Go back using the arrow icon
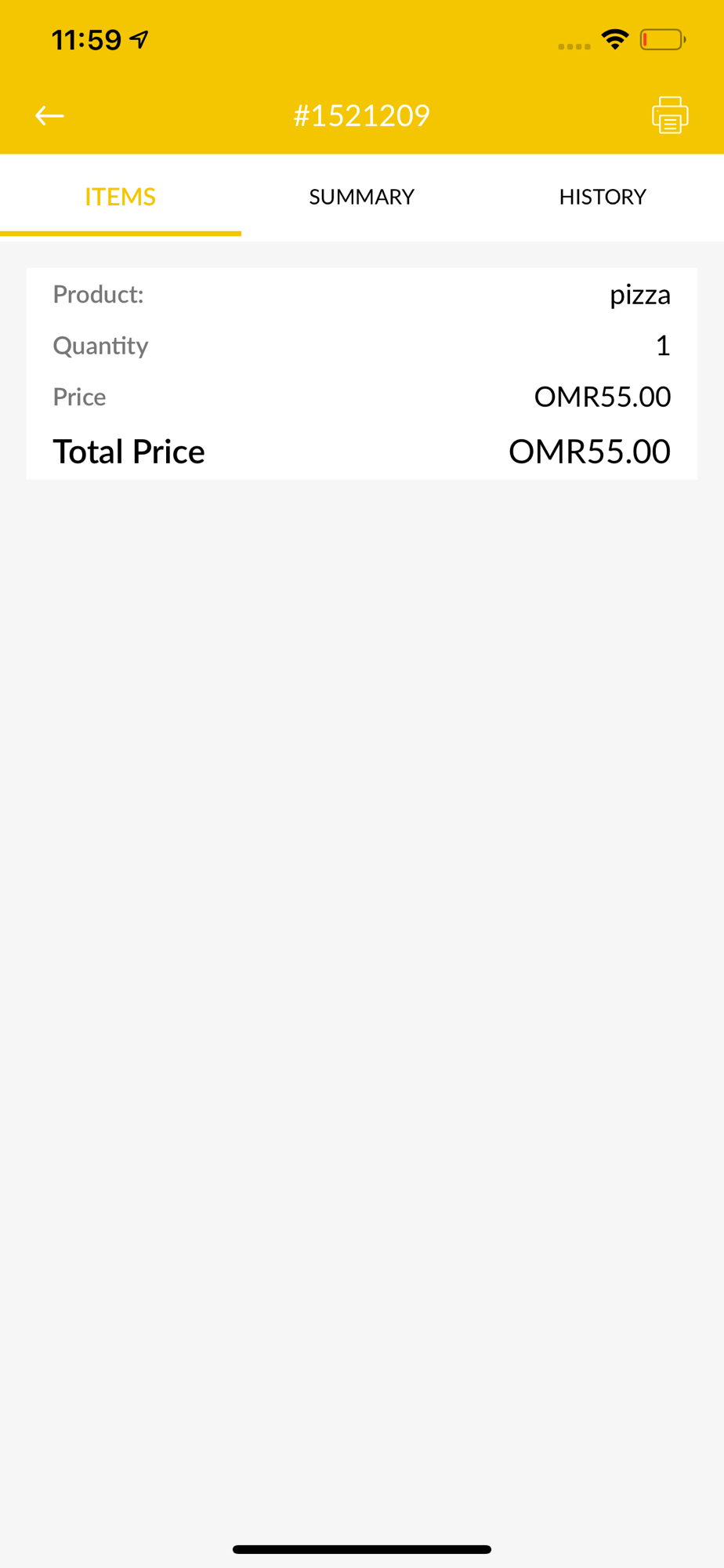Viewport: 724px width, 1568px height. pyautogui.click(x=49, y=116)
